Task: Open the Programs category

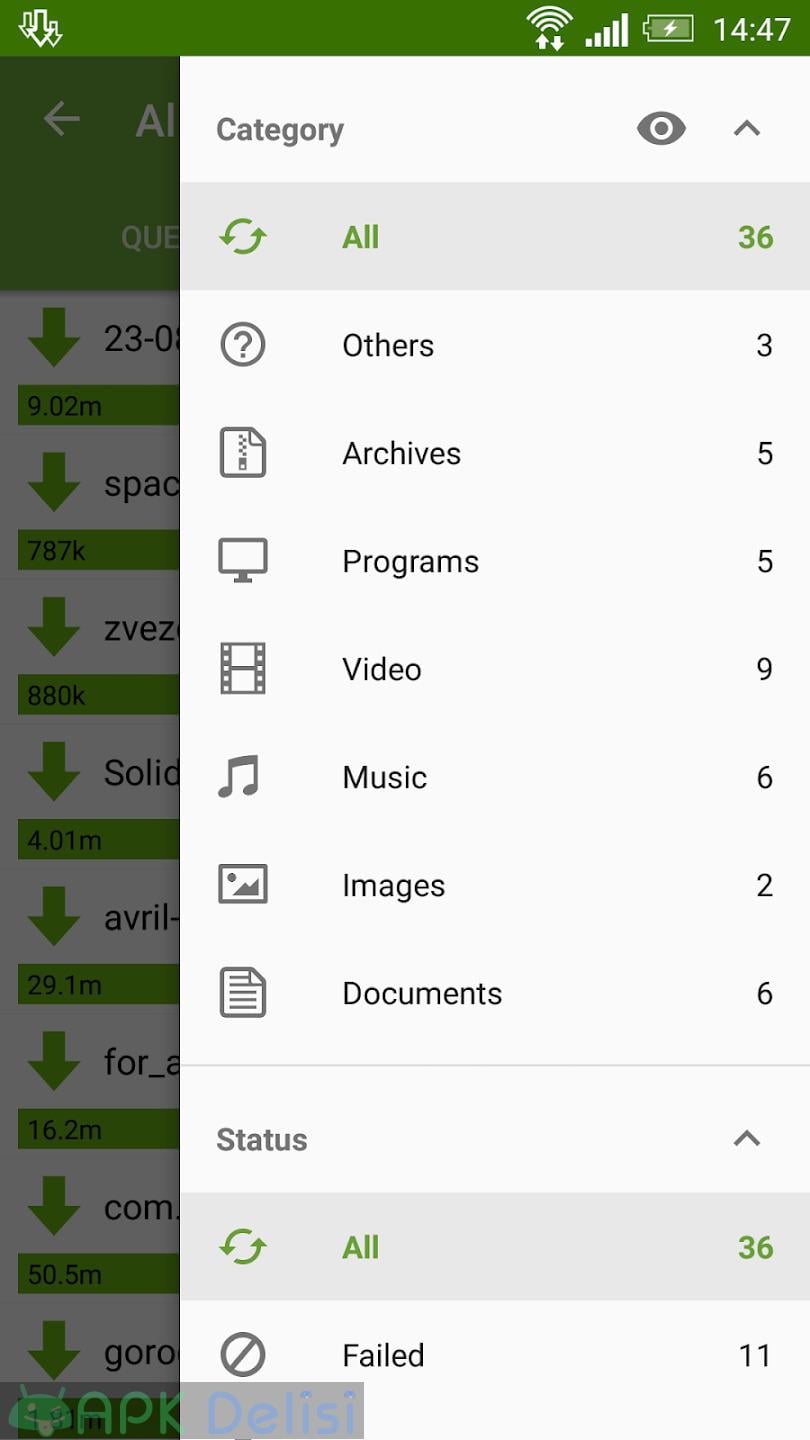Action: pyautogui.click(x=494, y=561)
